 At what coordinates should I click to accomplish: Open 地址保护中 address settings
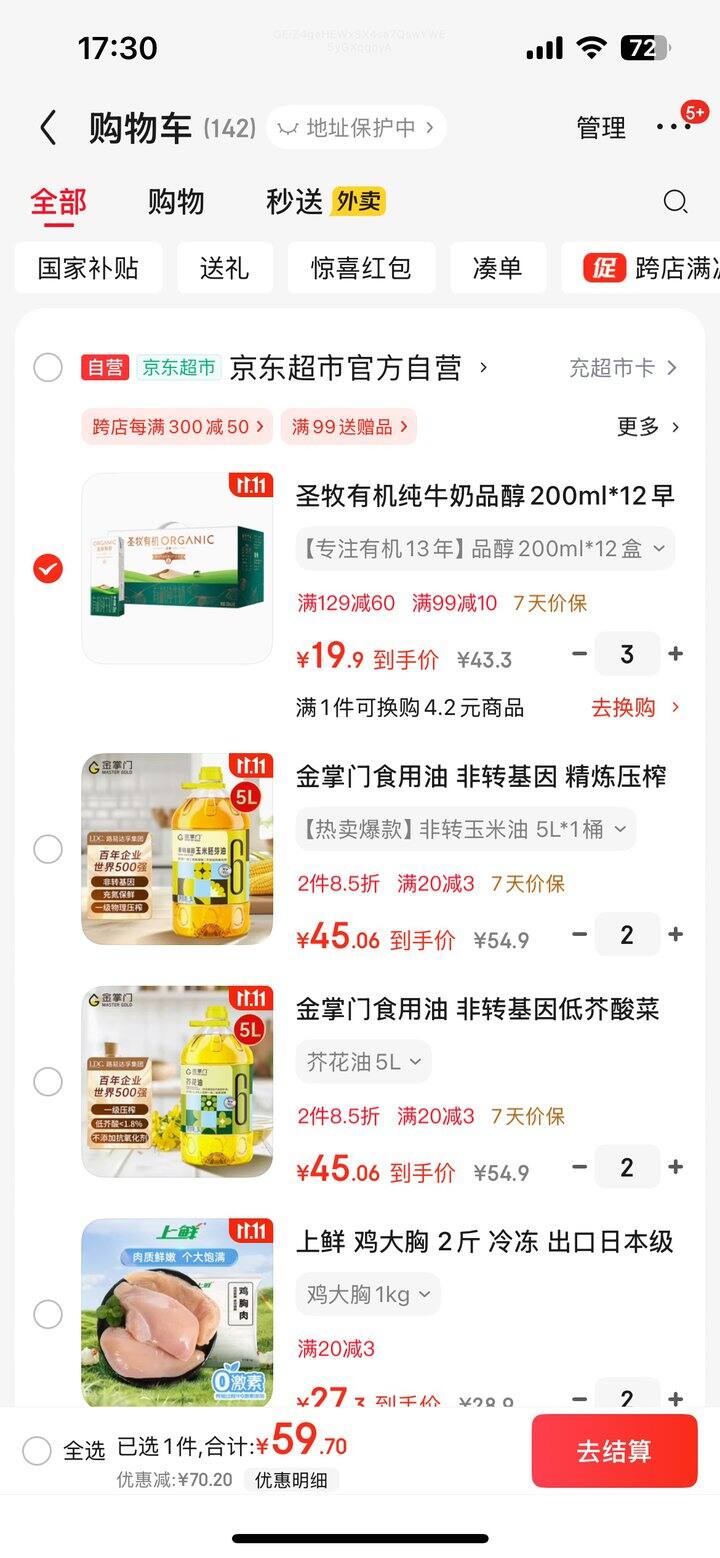[357, 128]
